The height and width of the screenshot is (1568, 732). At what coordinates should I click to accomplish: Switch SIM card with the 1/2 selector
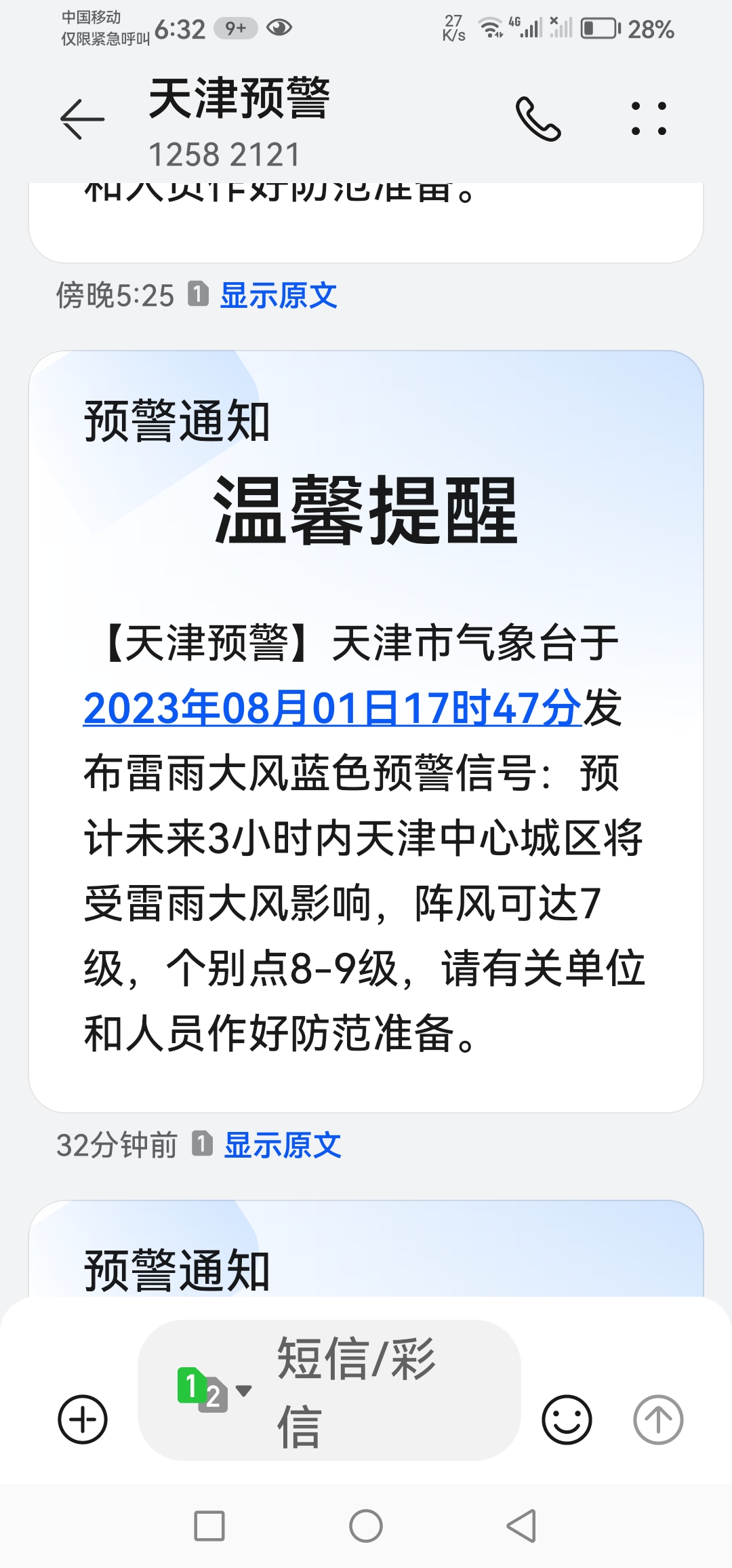click(x=213, y=1390)
